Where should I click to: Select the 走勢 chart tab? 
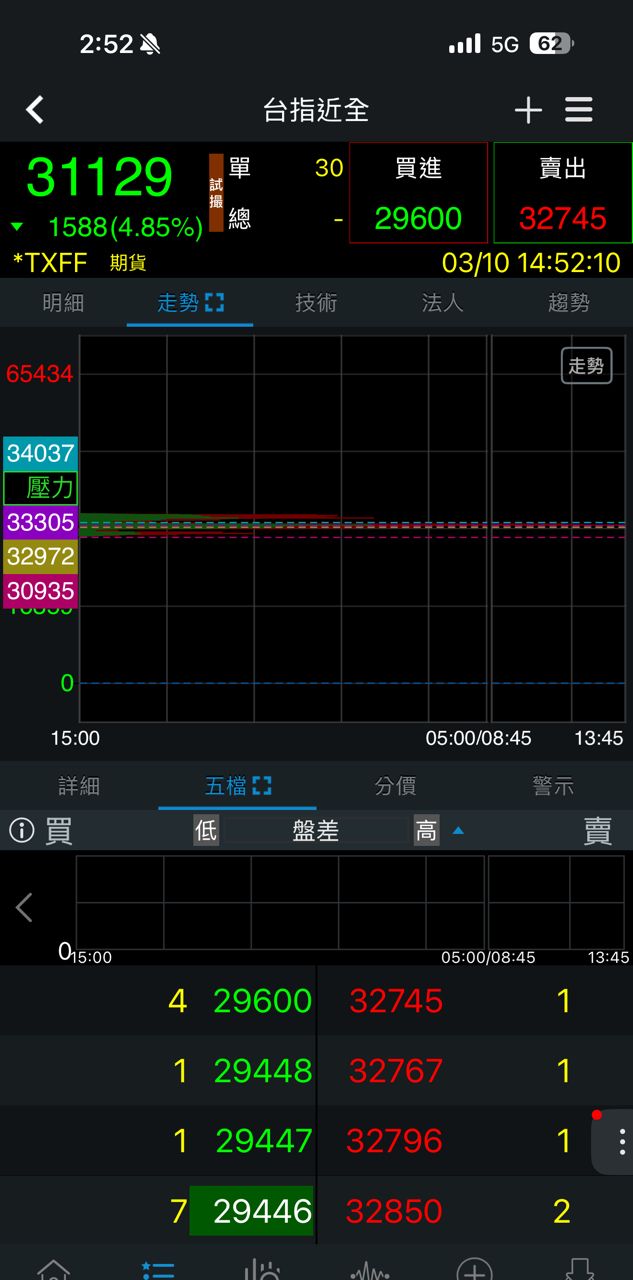coord(190,302)
